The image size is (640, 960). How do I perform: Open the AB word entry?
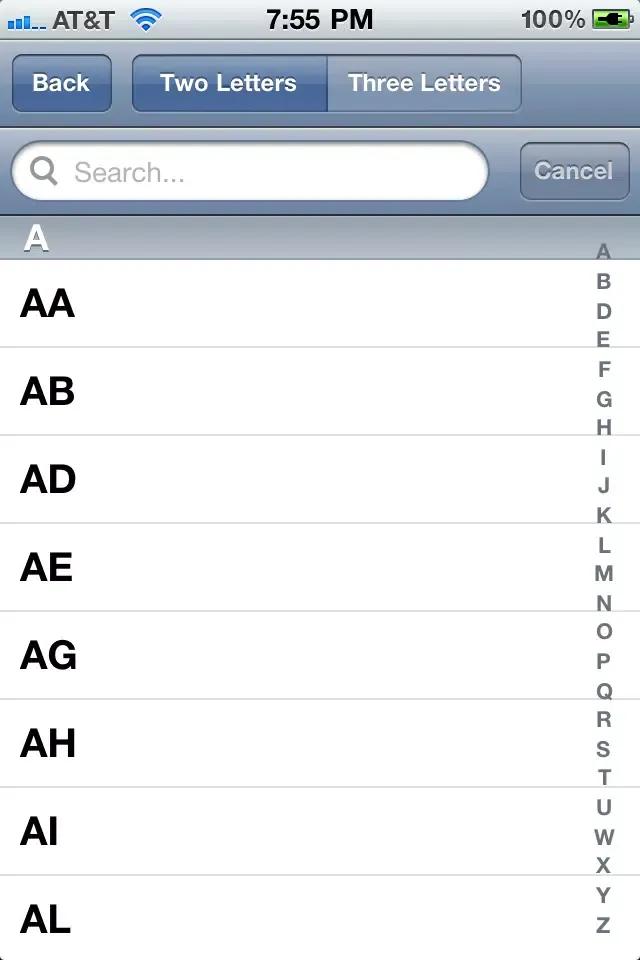290,392
